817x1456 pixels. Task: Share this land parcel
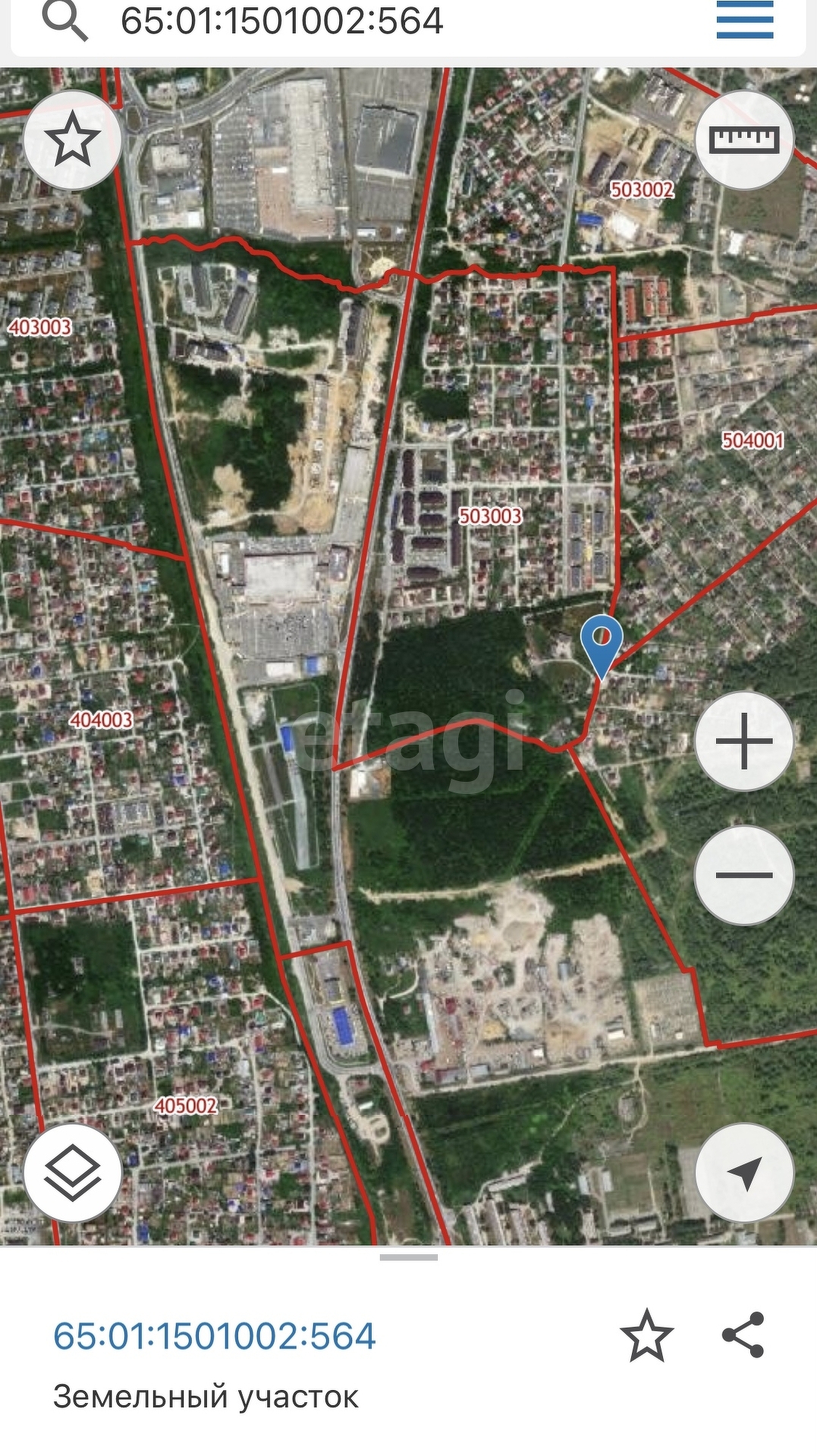[x=743, y=1335]
